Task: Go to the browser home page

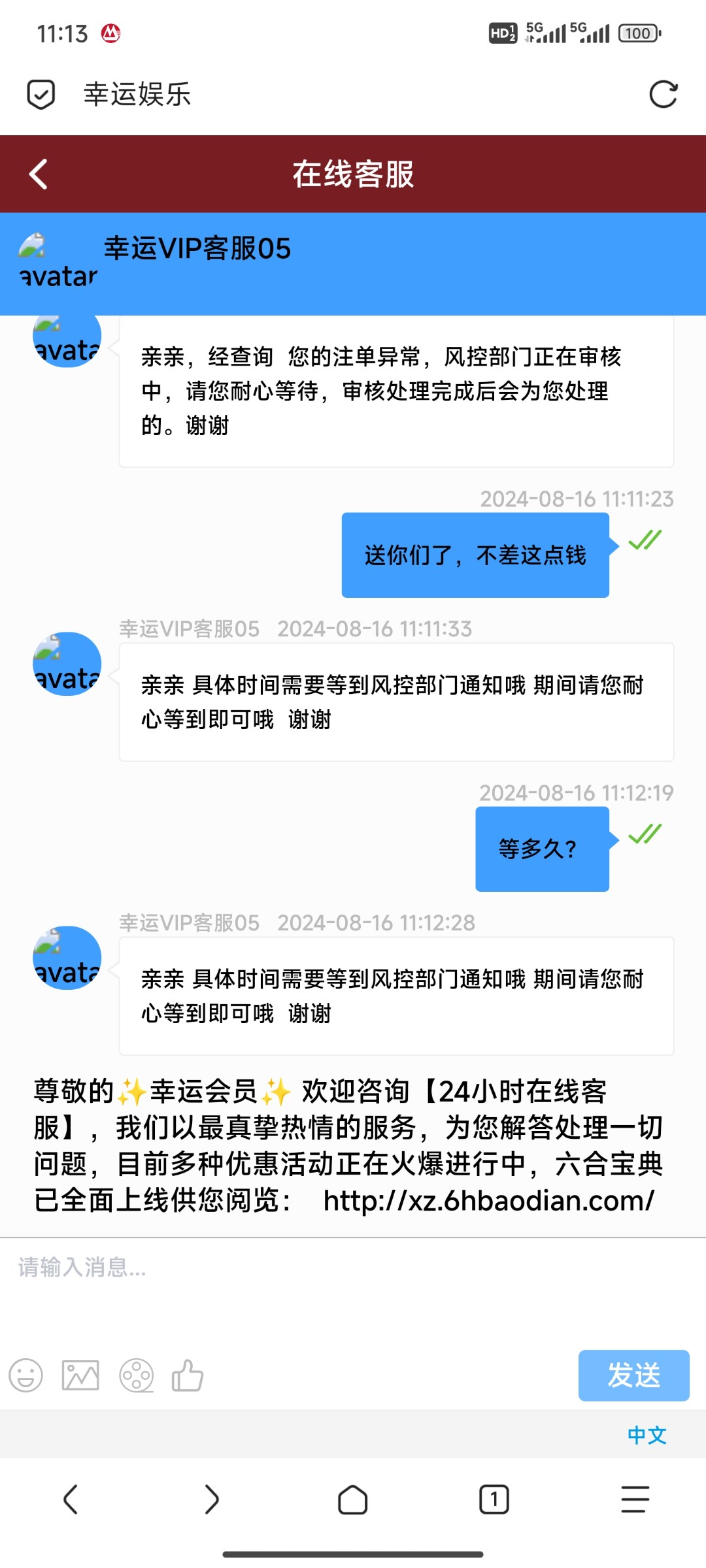Action: [x=352, y=1499]
